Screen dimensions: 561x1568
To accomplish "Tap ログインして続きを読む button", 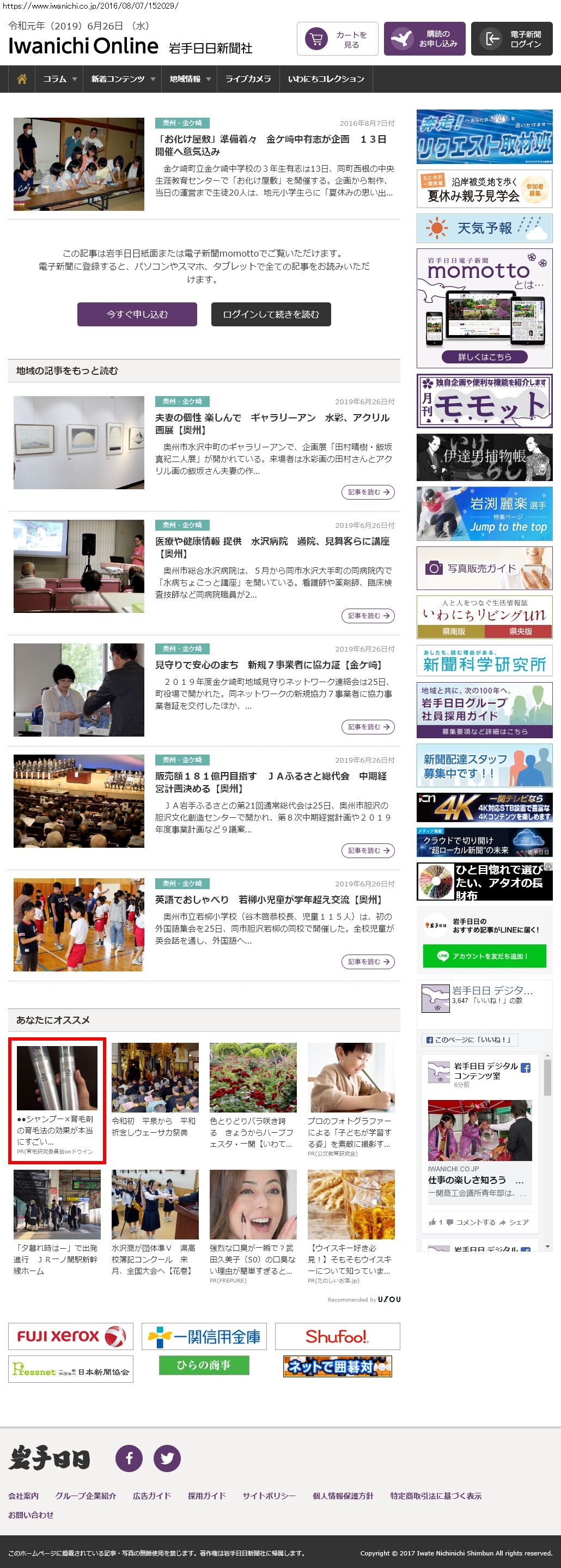I will click(271, 314).
